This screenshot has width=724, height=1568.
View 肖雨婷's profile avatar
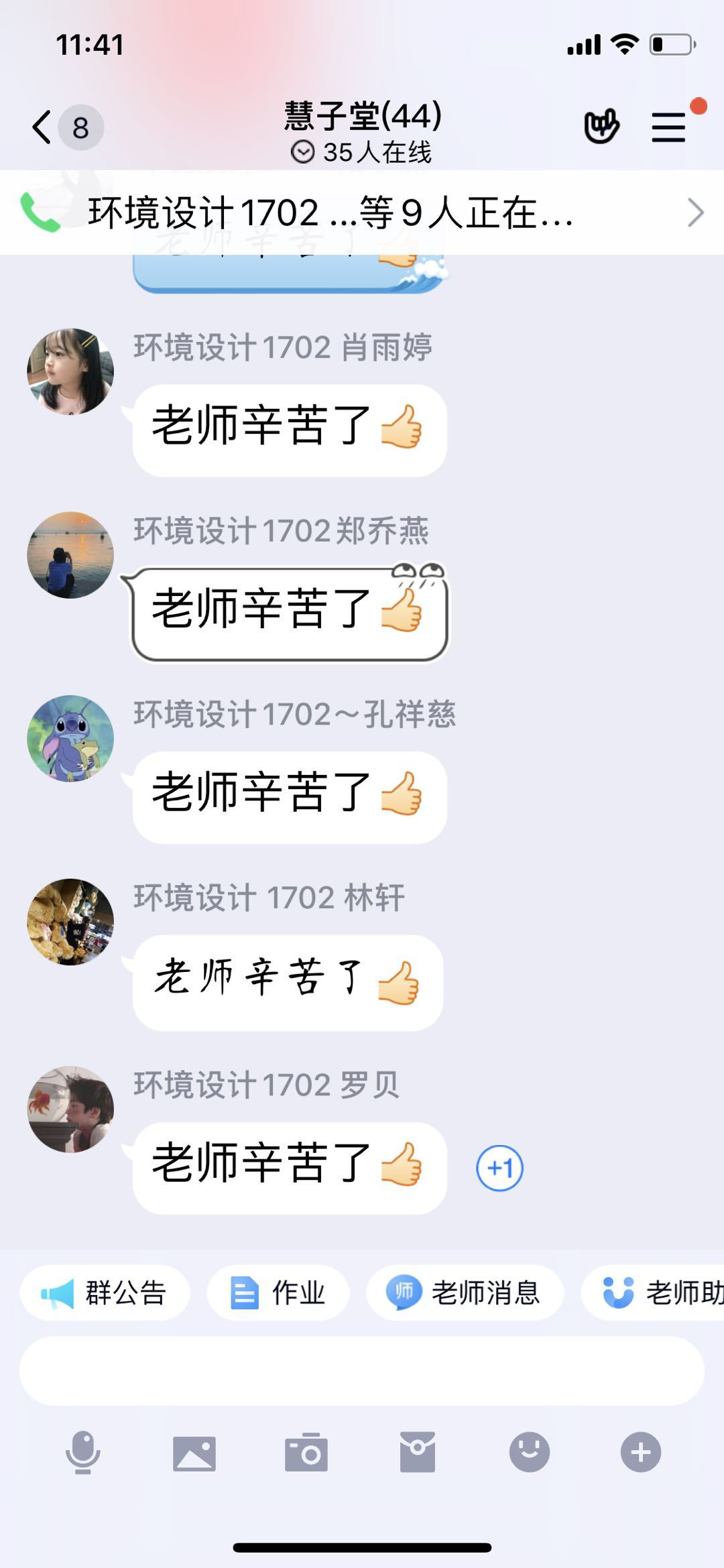tap(70, 371)
